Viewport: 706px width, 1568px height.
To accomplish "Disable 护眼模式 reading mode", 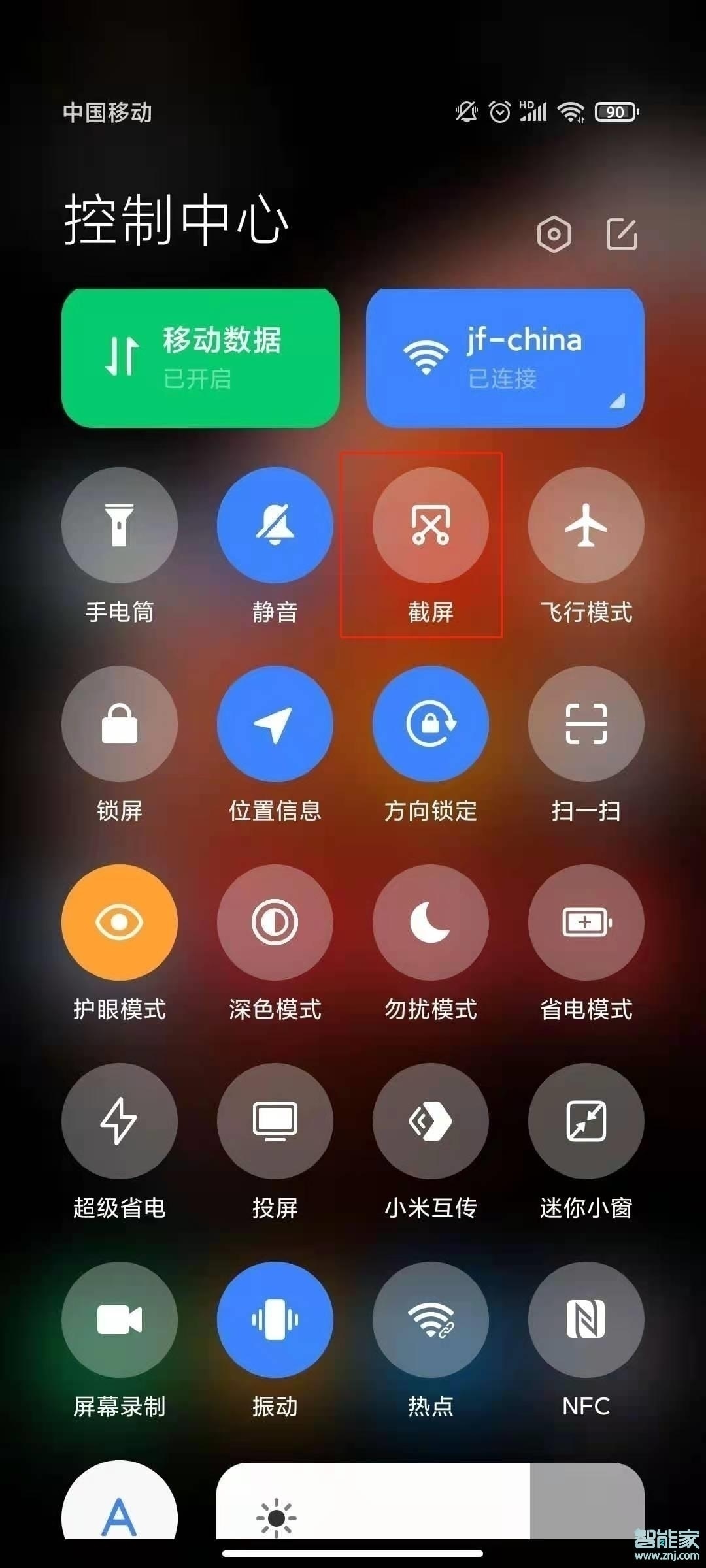I will [120, 923].
